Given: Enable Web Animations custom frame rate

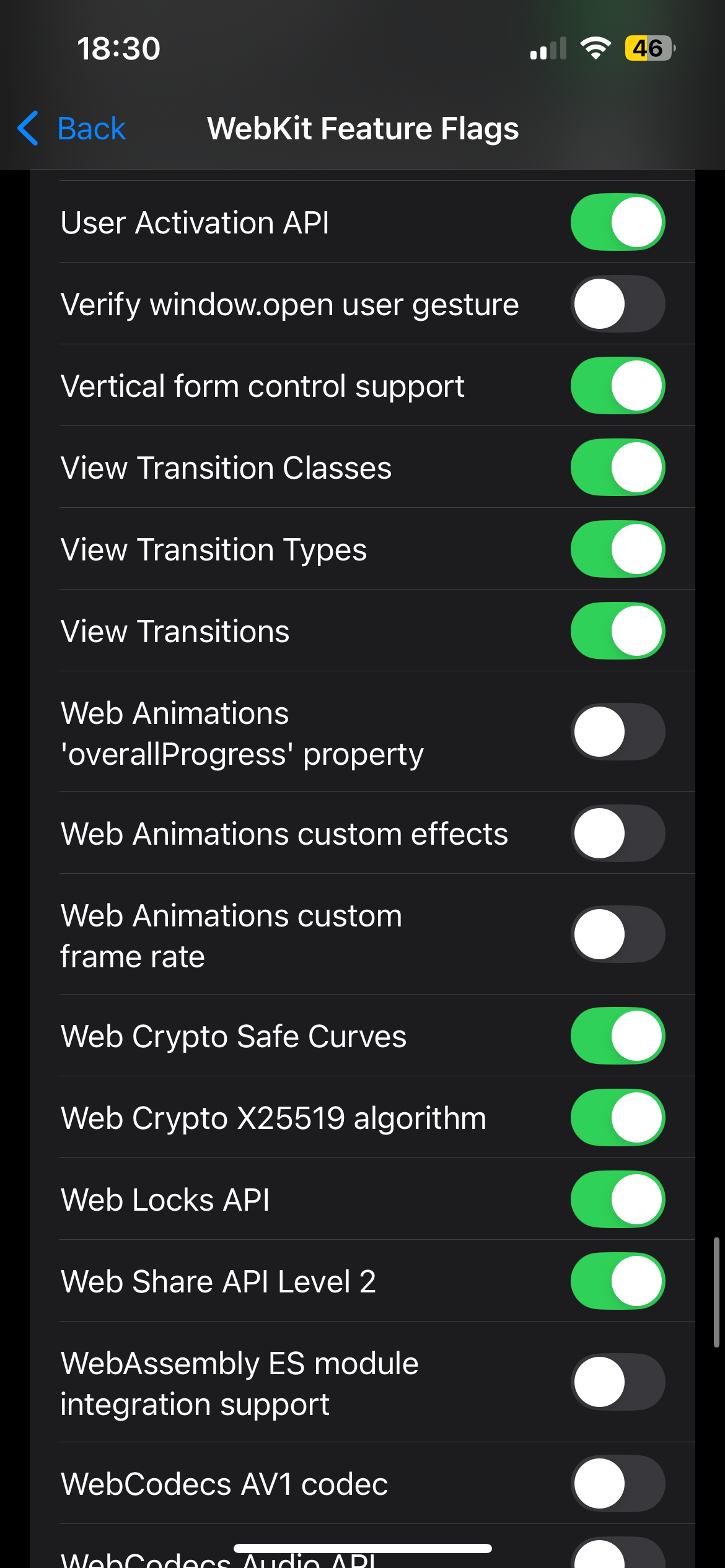Looking at the screenshot, I should [617, 934].
